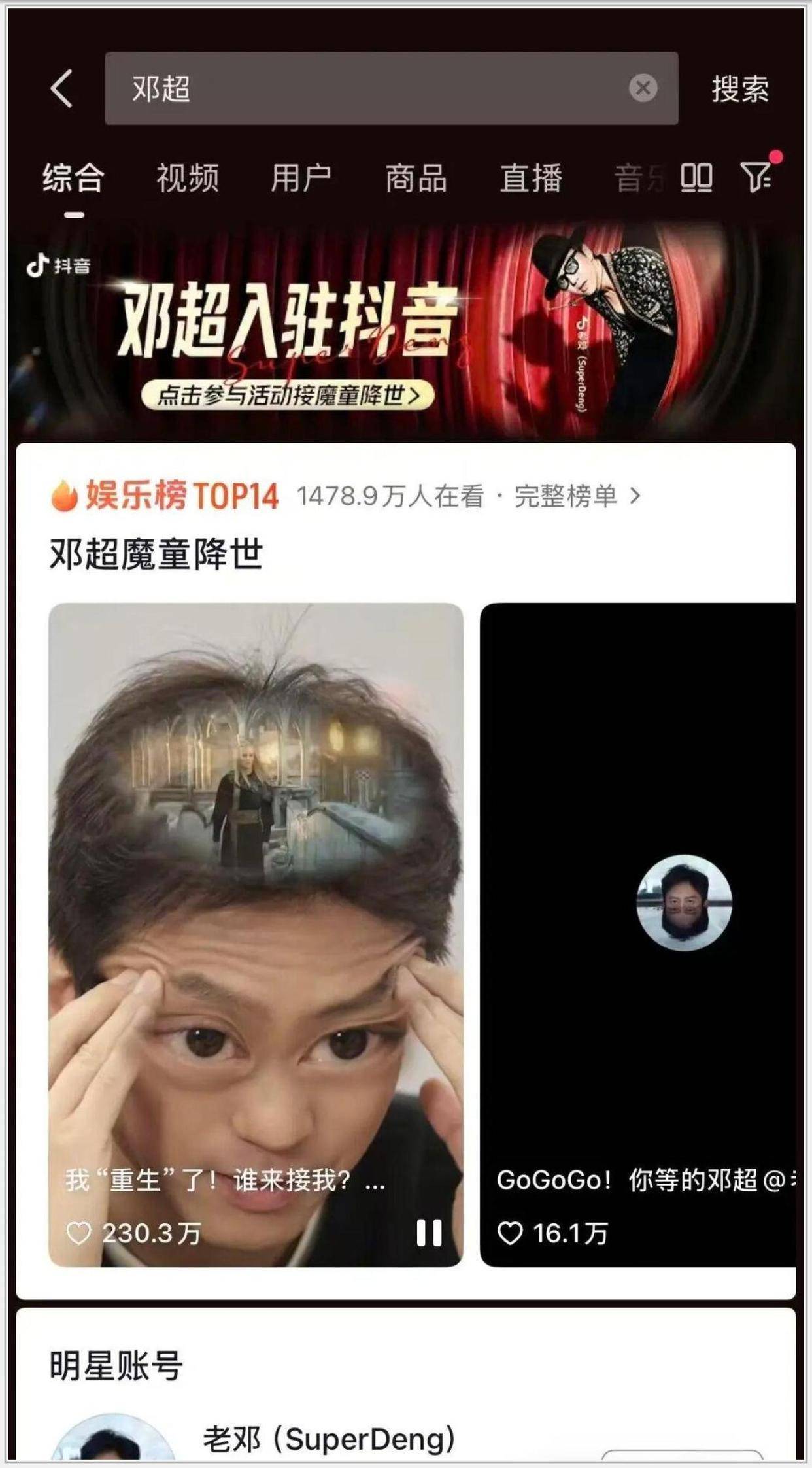
Task: Switch to the 用户 tab
Action: [x=301, y=178]
